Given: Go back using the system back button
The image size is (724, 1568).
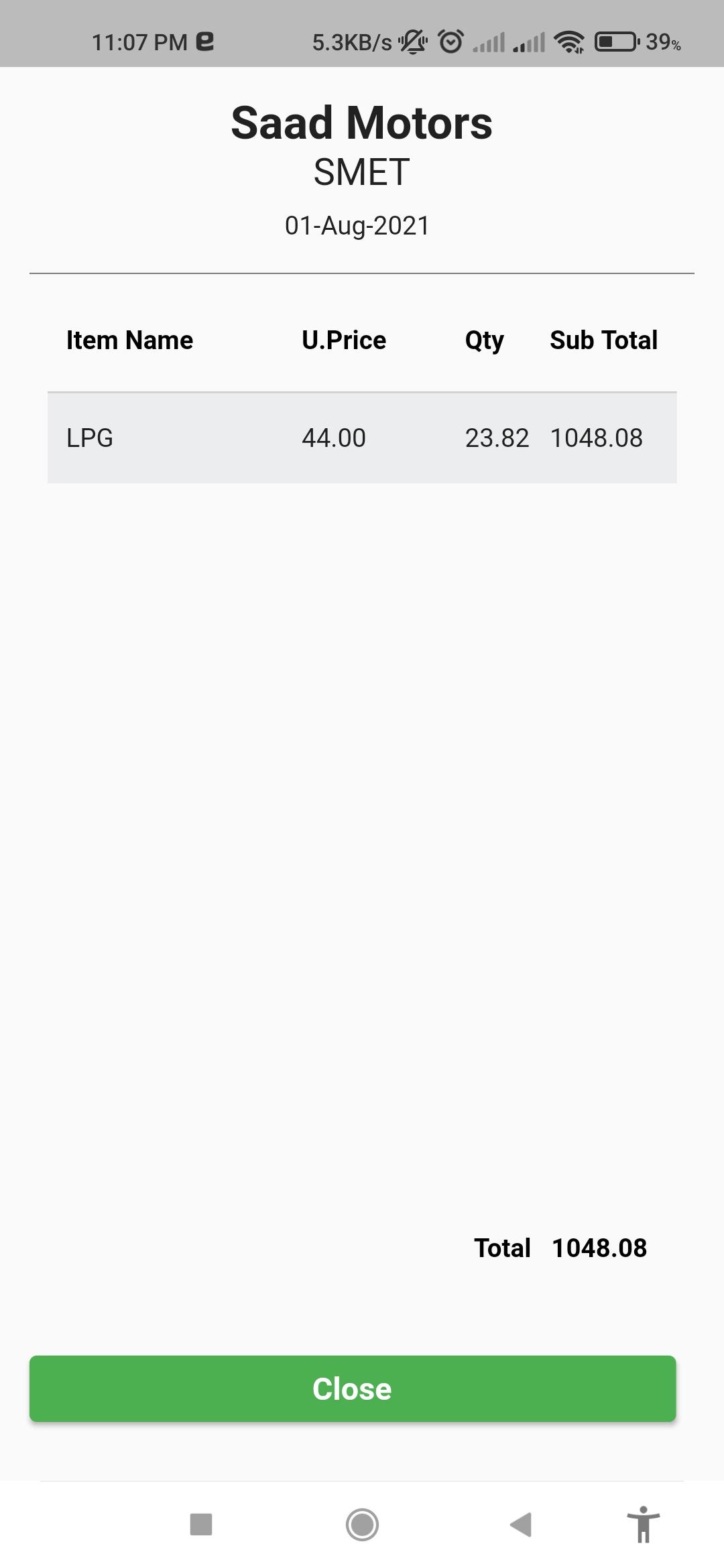Looking at the screenshot, I should coord(521,1524).
